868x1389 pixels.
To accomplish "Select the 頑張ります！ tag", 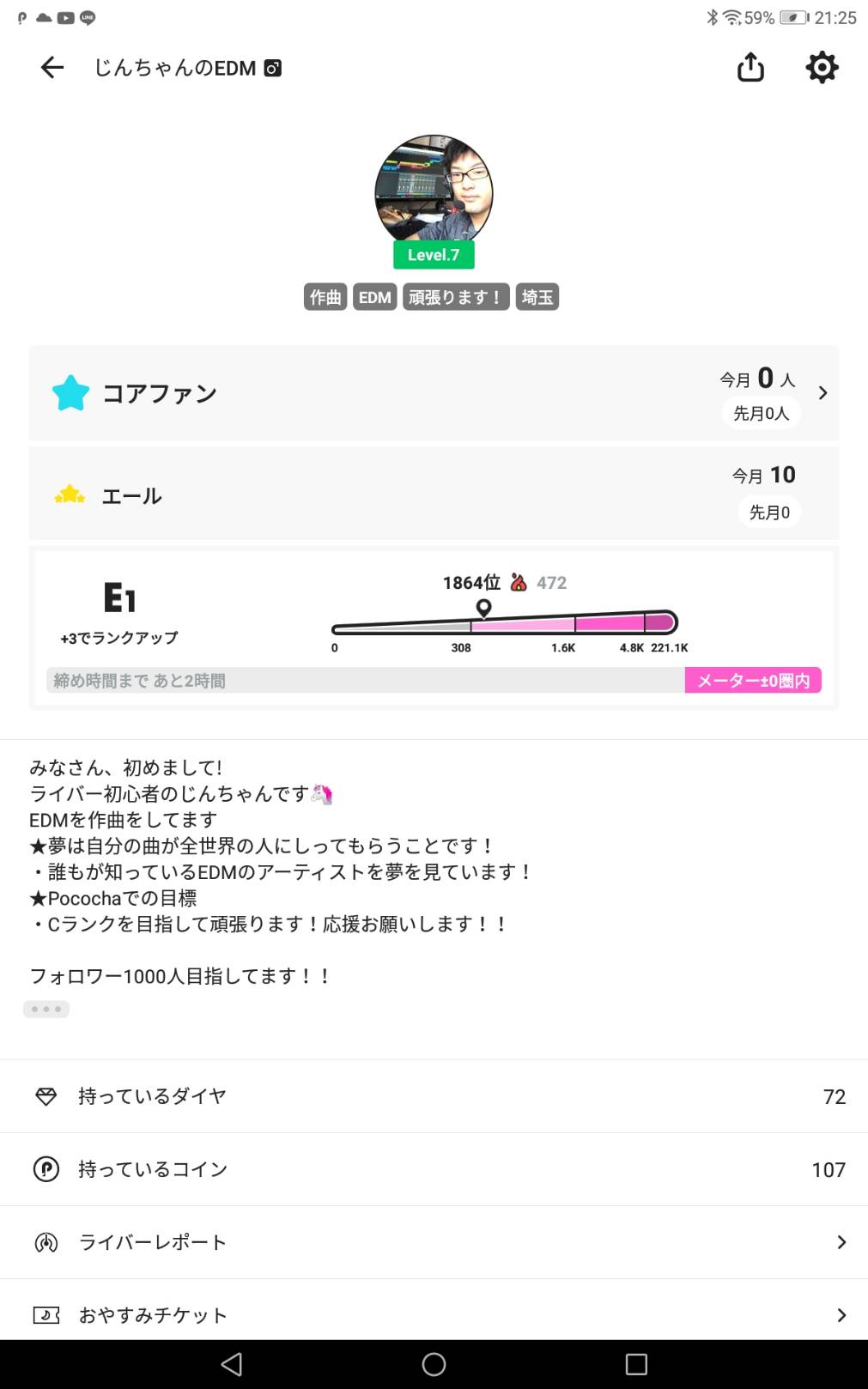I will (456, 297).
